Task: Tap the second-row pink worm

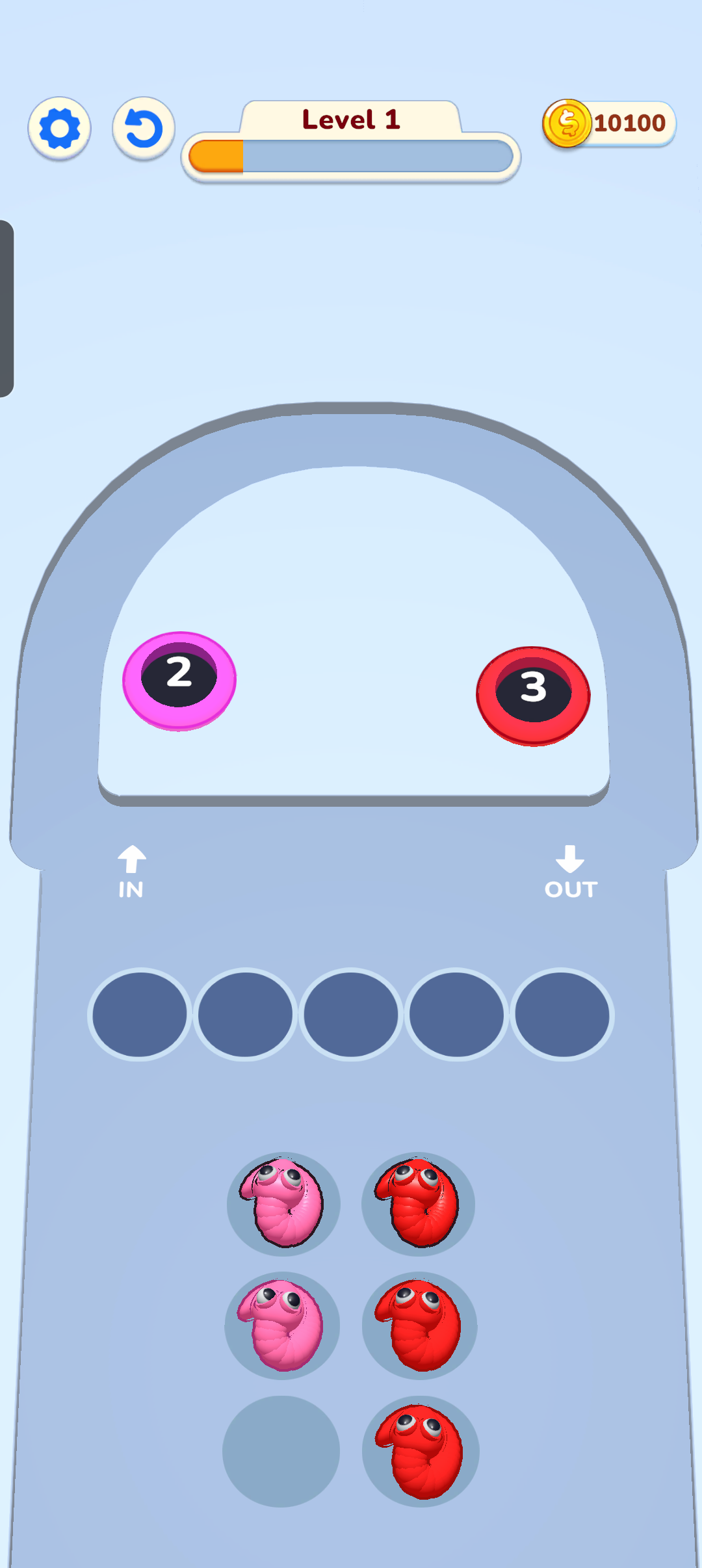Action: pyautogui.click(x=282, y=1325)
